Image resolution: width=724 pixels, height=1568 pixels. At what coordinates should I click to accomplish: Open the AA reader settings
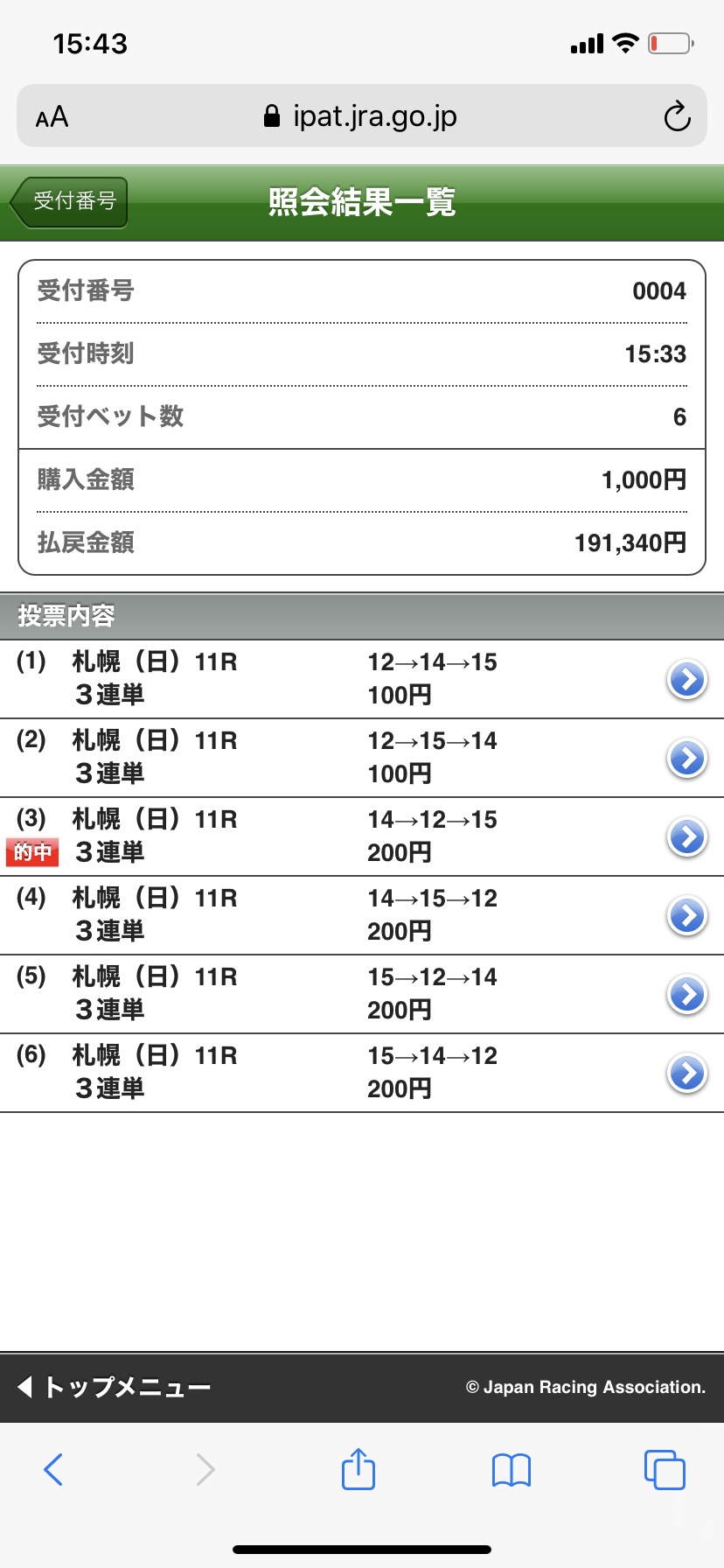[x=52, y=116]
